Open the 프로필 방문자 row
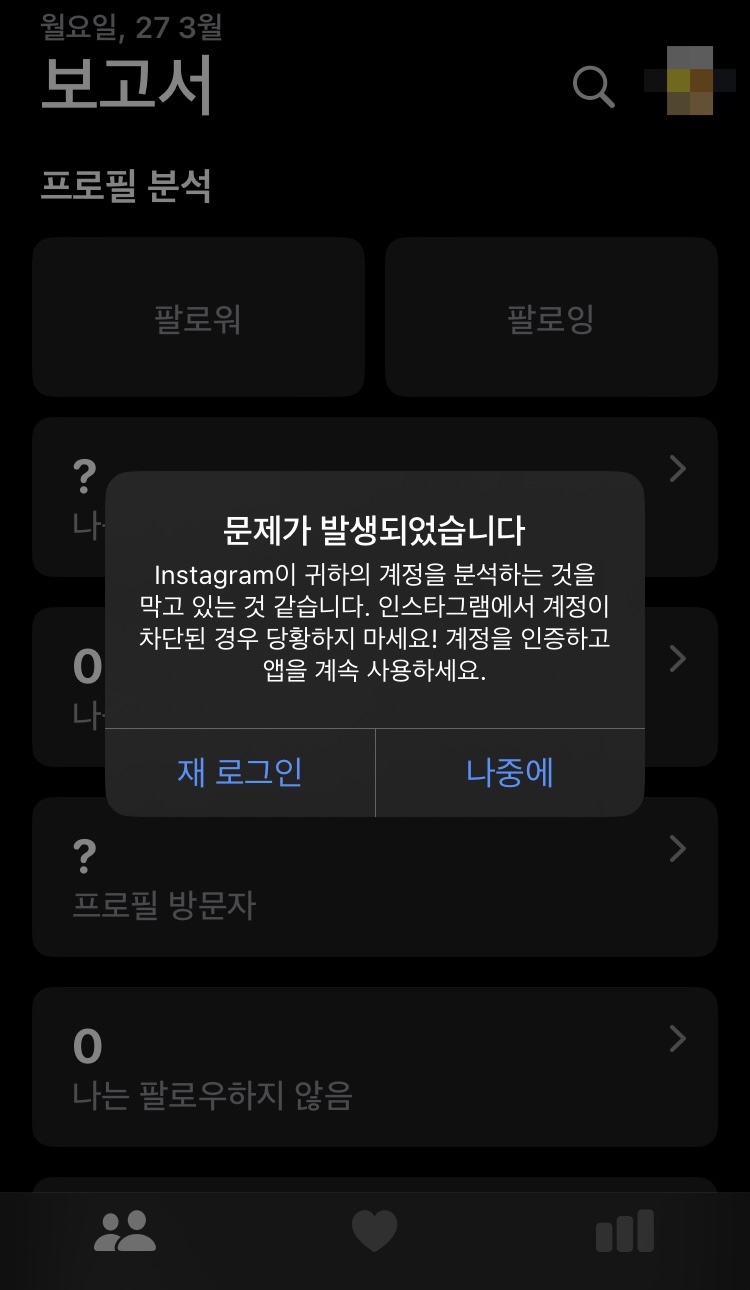 (374, 878)
